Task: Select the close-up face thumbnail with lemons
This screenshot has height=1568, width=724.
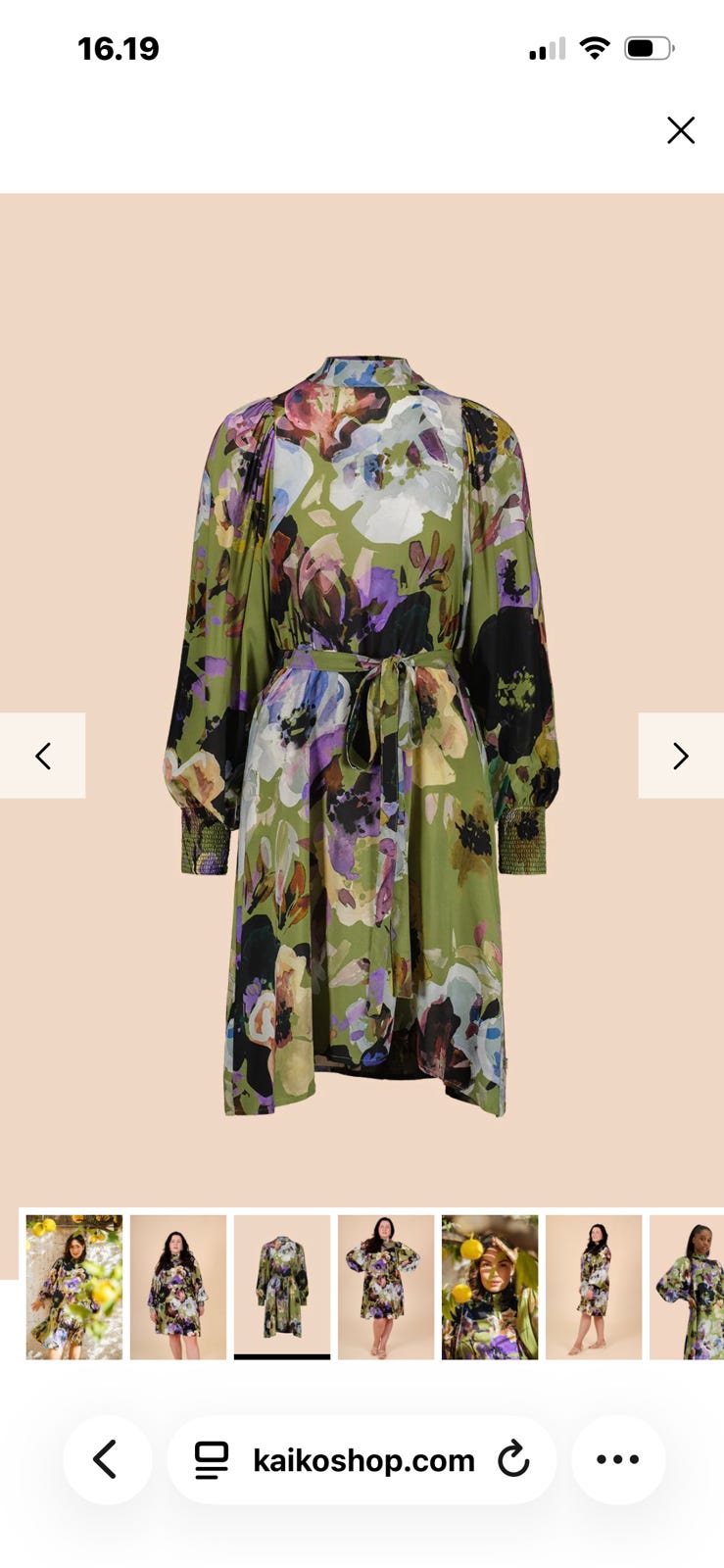Action: coord(490,1287)
